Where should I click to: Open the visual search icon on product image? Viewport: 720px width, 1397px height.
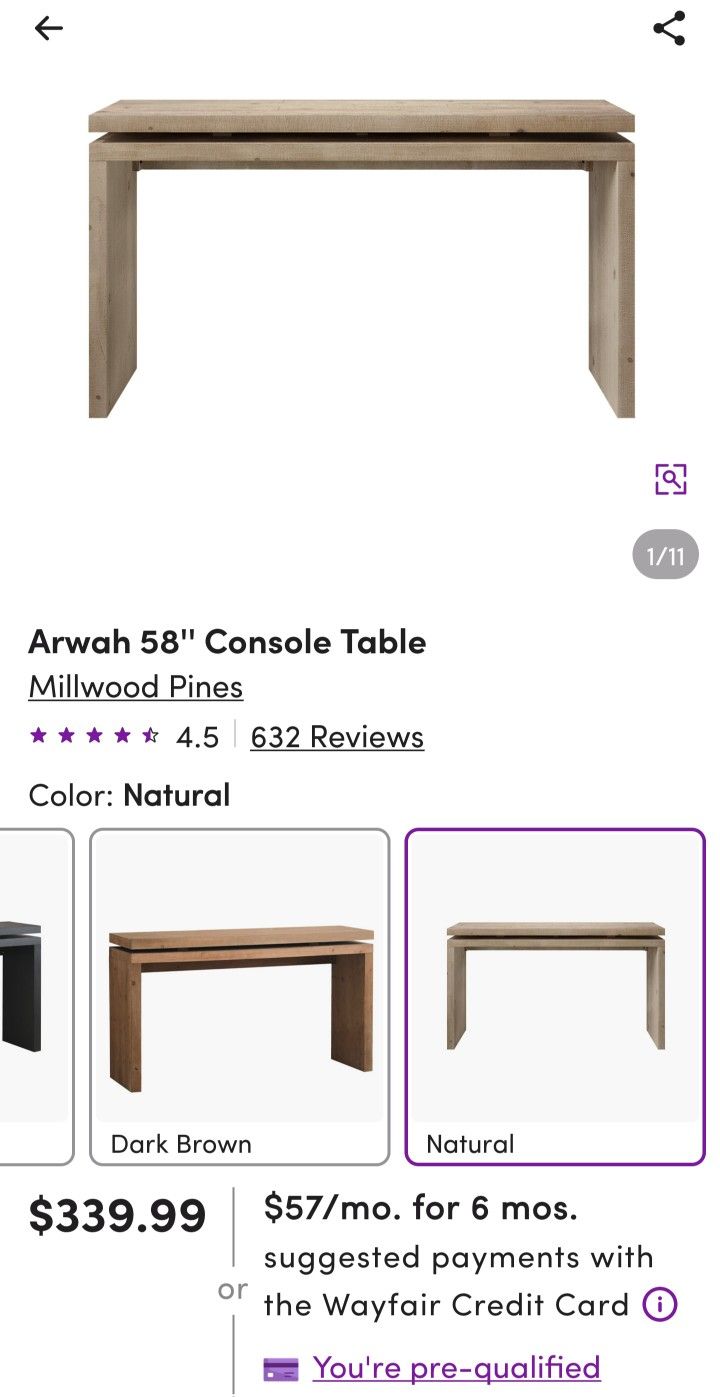click(x=671, y=479)
